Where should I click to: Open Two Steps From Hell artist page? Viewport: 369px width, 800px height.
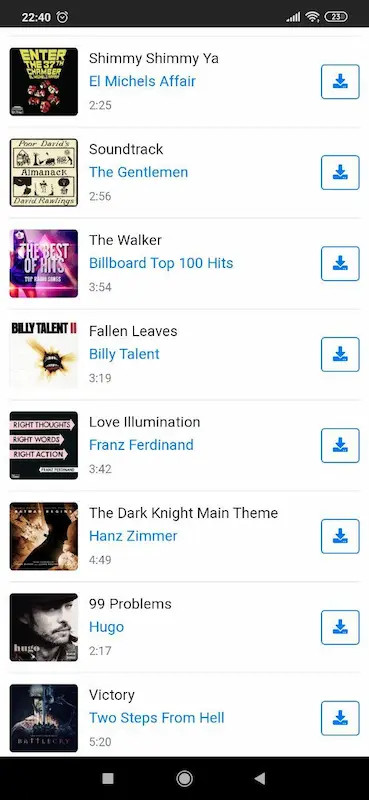(x=157, y=718)
